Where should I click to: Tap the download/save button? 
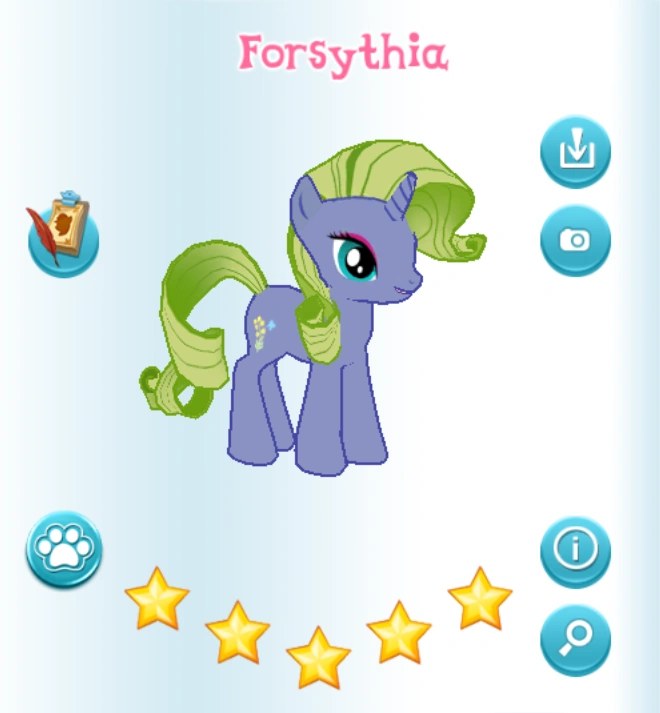575,151
